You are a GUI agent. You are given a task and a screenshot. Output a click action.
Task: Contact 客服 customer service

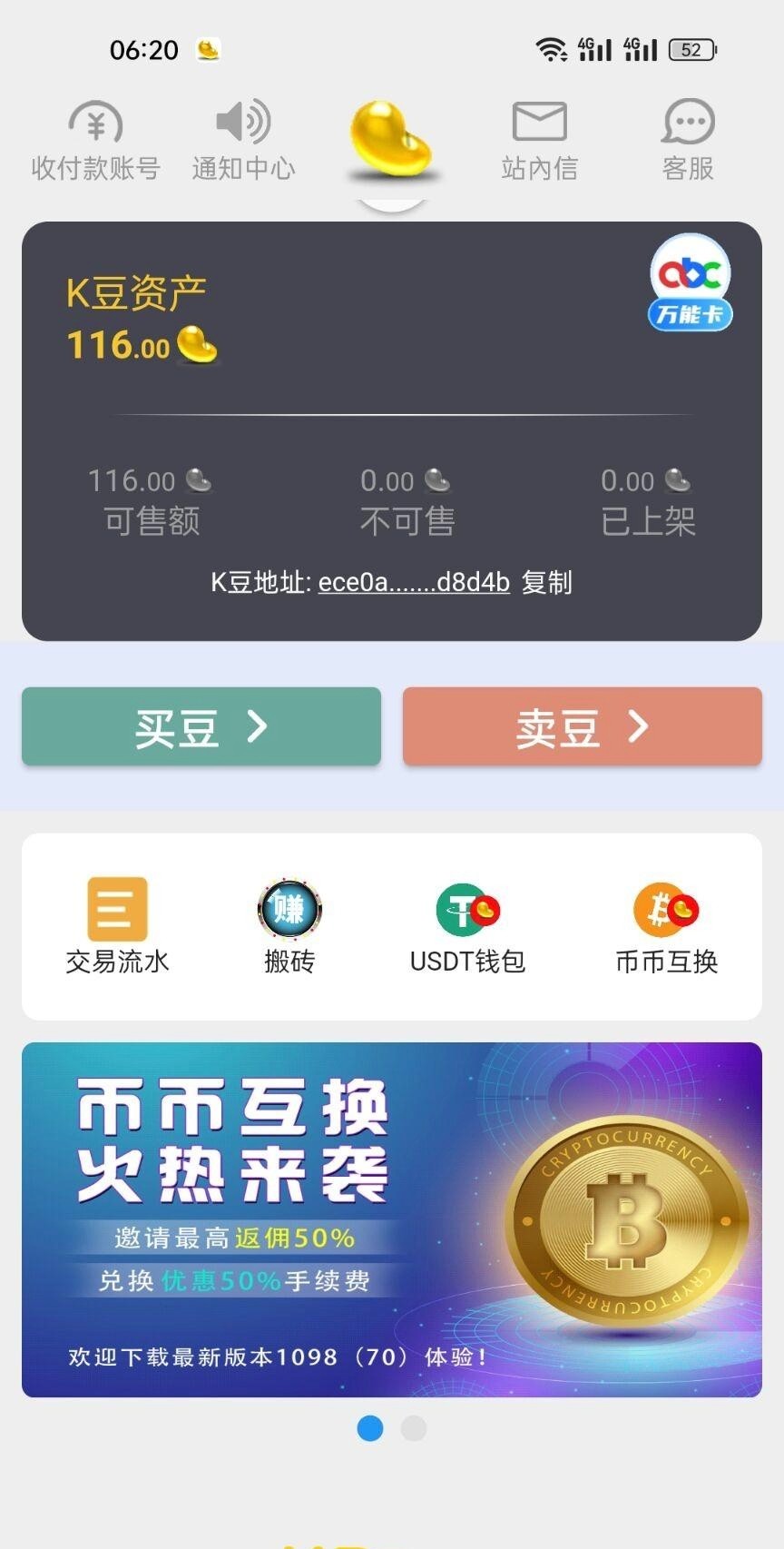click(x=688, y=142)
